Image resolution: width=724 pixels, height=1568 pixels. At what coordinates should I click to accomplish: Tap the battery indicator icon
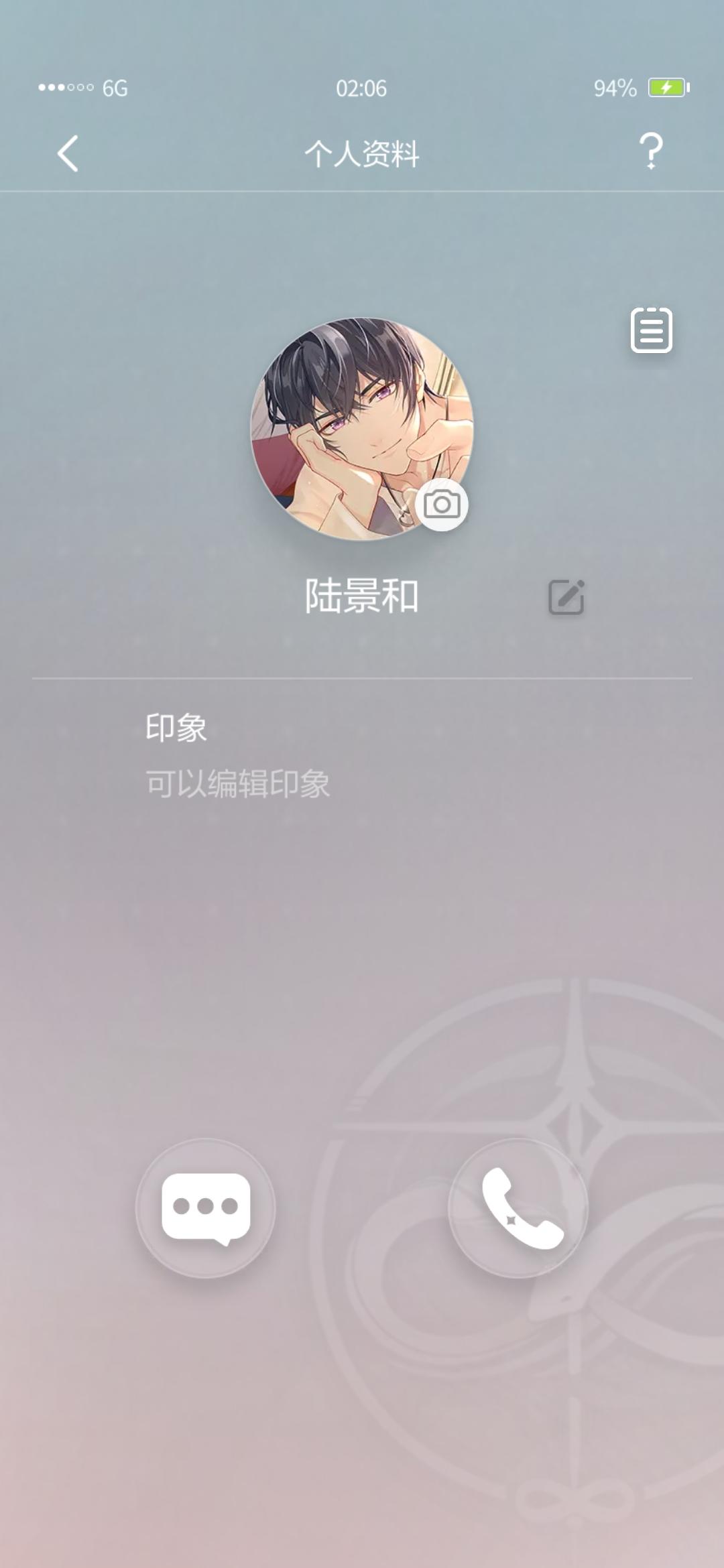pos(666,86)
